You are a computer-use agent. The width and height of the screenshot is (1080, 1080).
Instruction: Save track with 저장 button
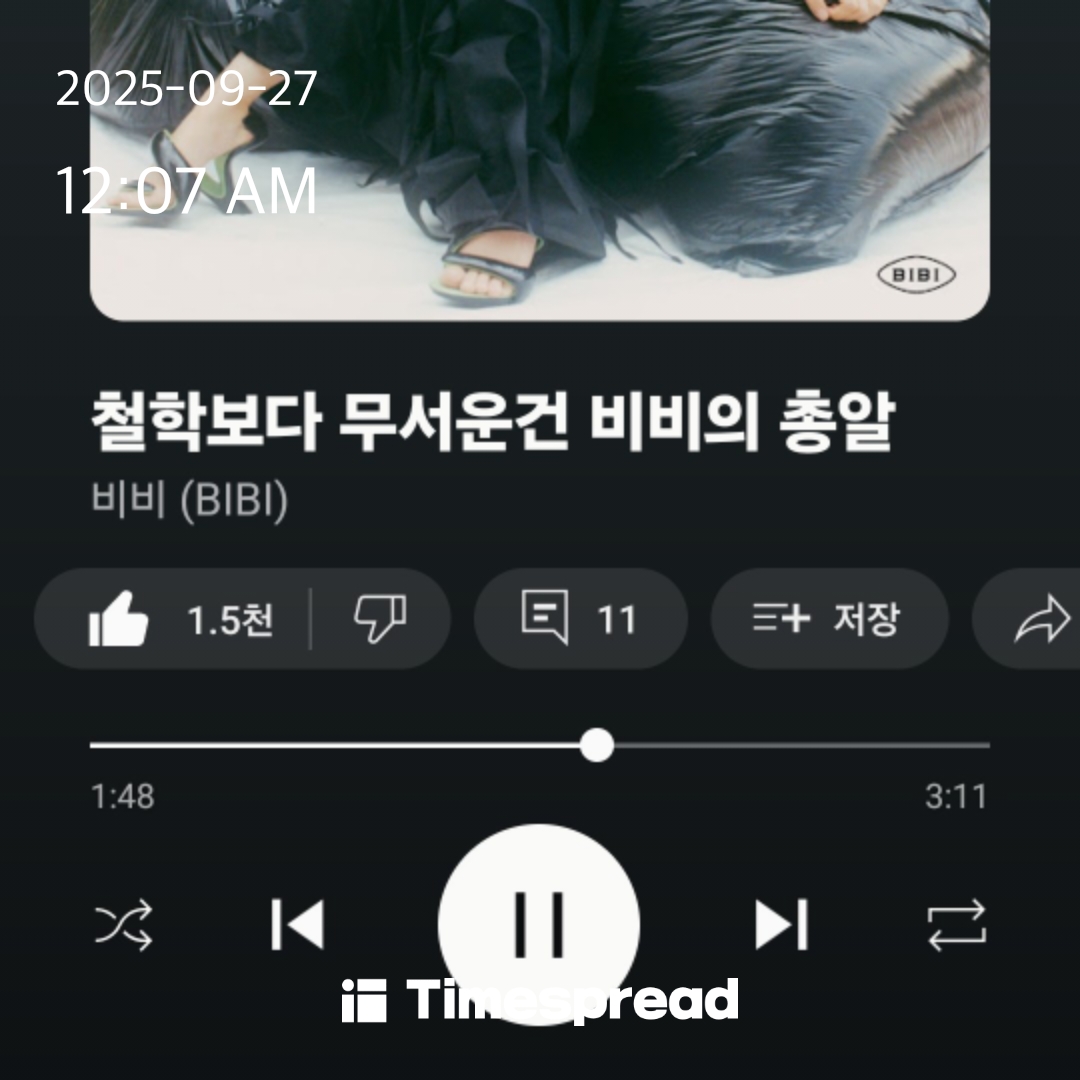(x=828, y=619)
